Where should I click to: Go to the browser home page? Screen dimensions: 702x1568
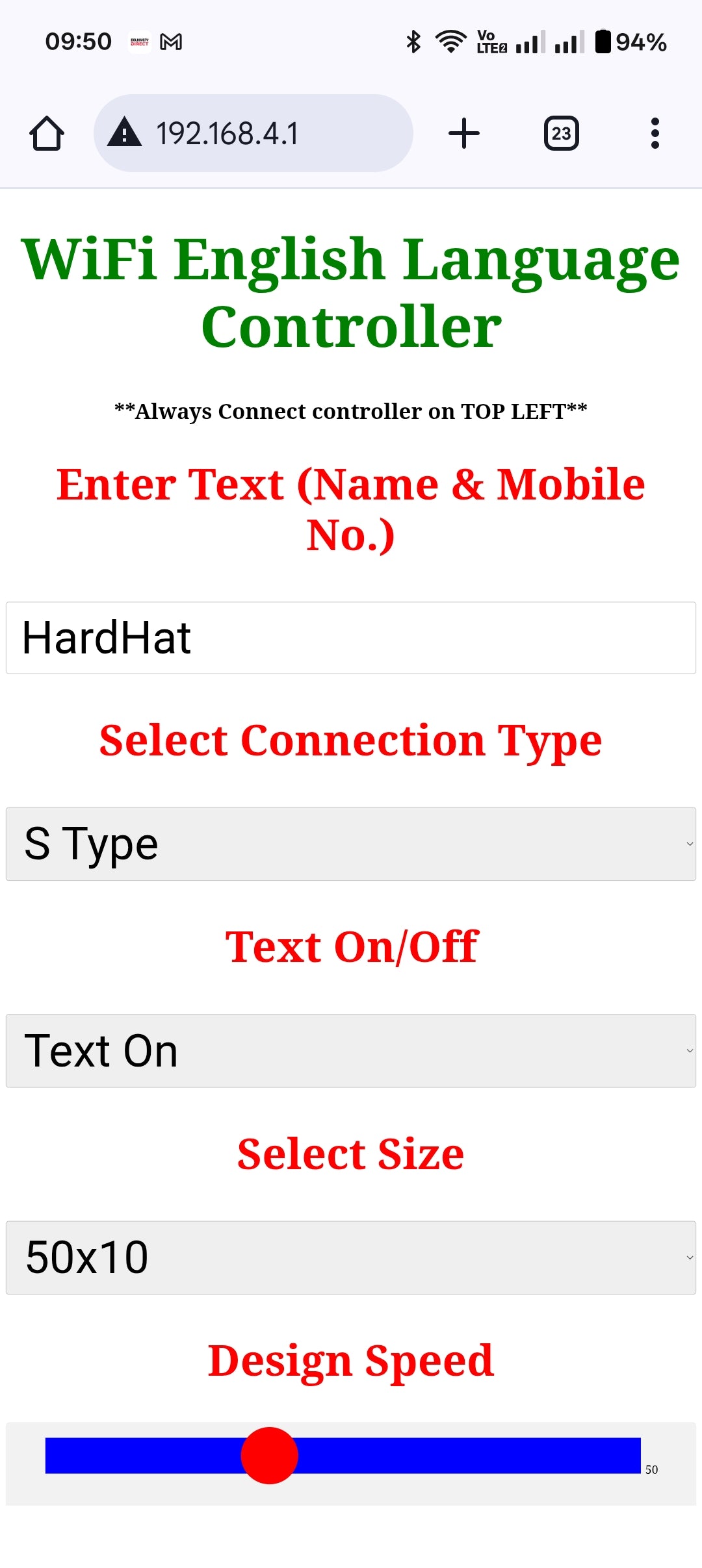[47, 133]
